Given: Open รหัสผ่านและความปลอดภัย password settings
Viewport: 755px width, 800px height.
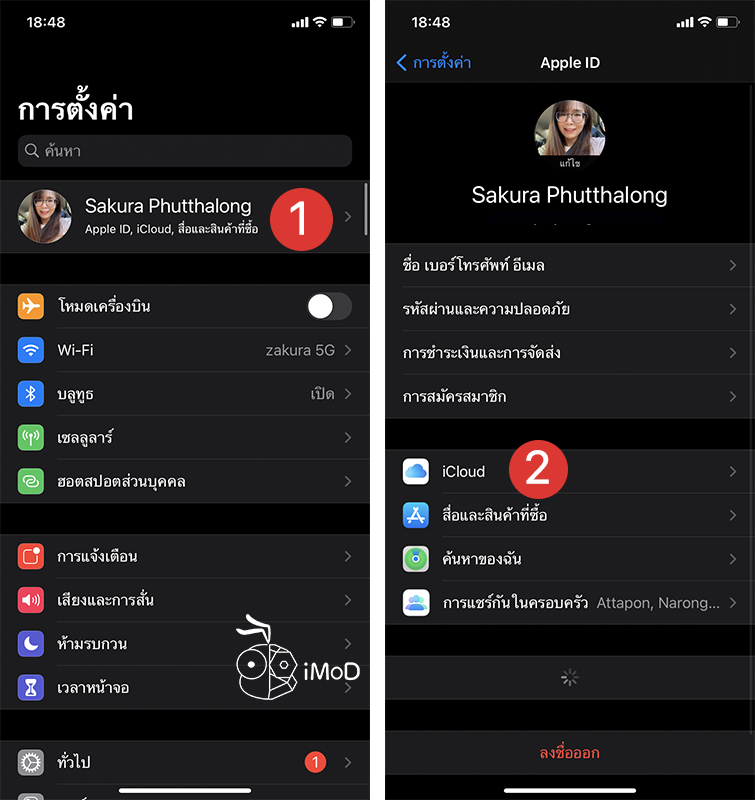Looking at the screenshot, I should [x=569, y=309].
